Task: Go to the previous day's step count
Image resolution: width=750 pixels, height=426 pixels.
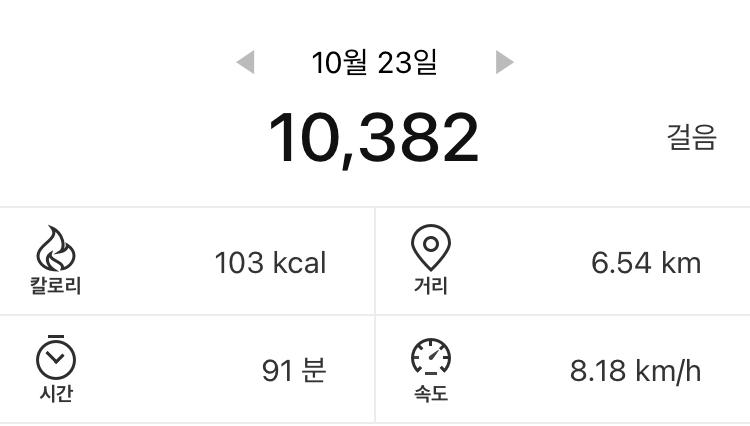Action: [245, 63]
